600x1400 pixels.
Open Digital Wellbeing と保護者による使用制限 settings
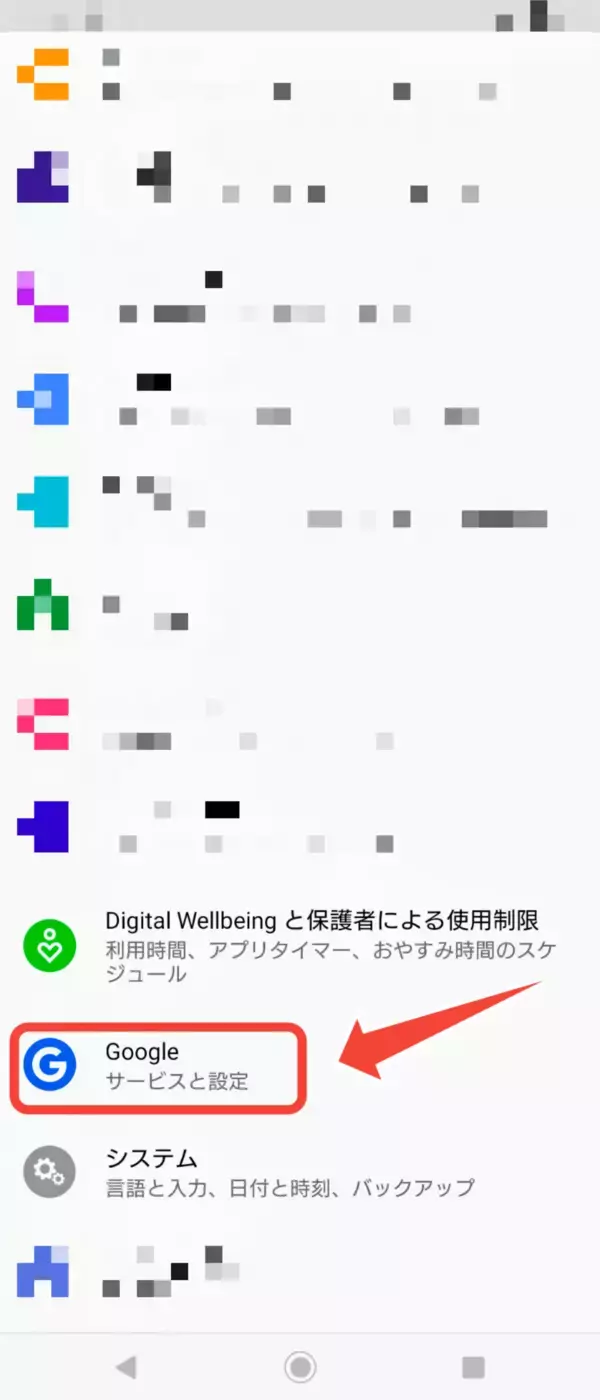[300, 945]
